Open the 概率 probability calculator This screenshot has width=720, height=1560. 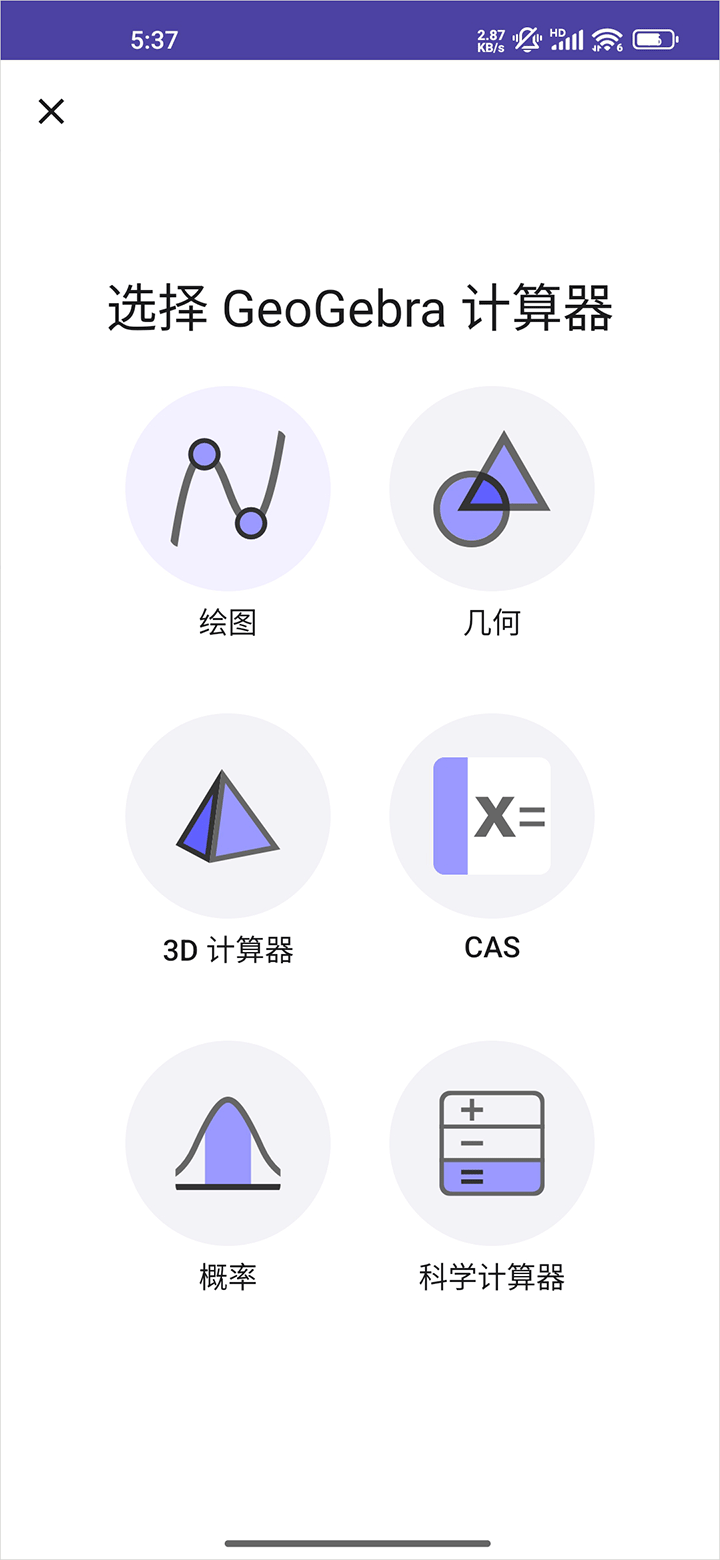[x=228, y=1143]
